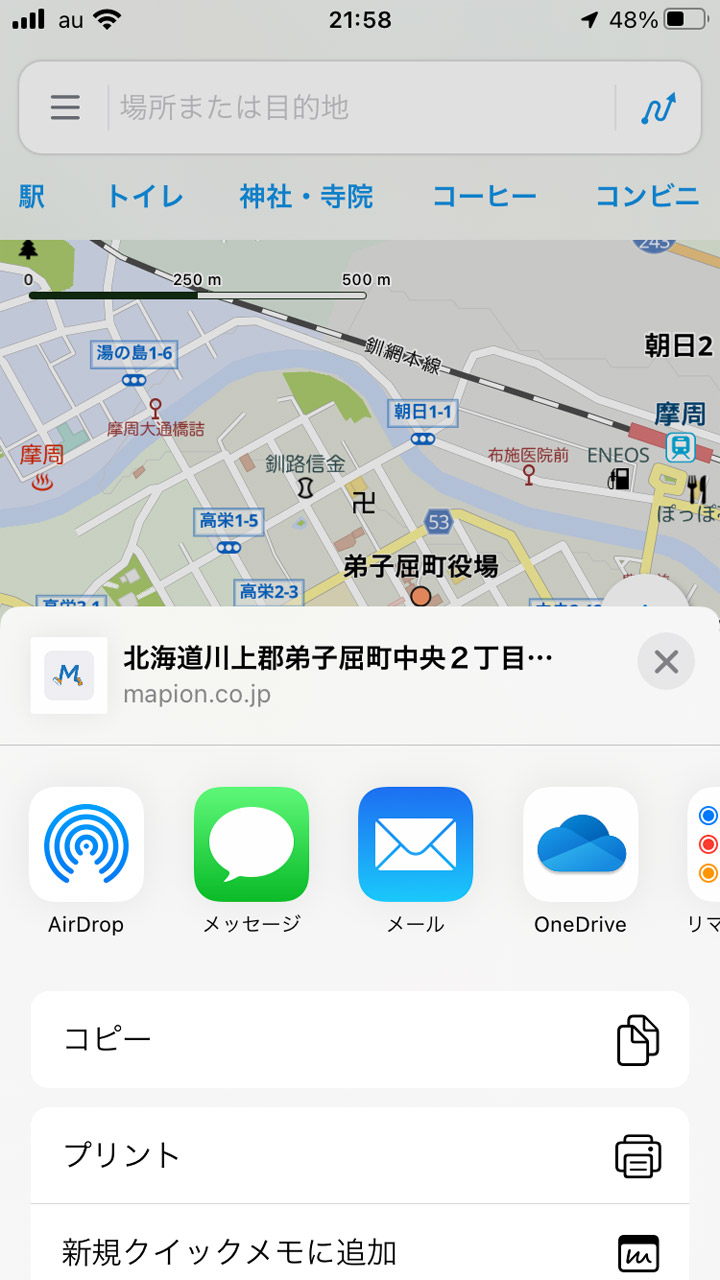Dismiss the share sheet with the X button

665,662
